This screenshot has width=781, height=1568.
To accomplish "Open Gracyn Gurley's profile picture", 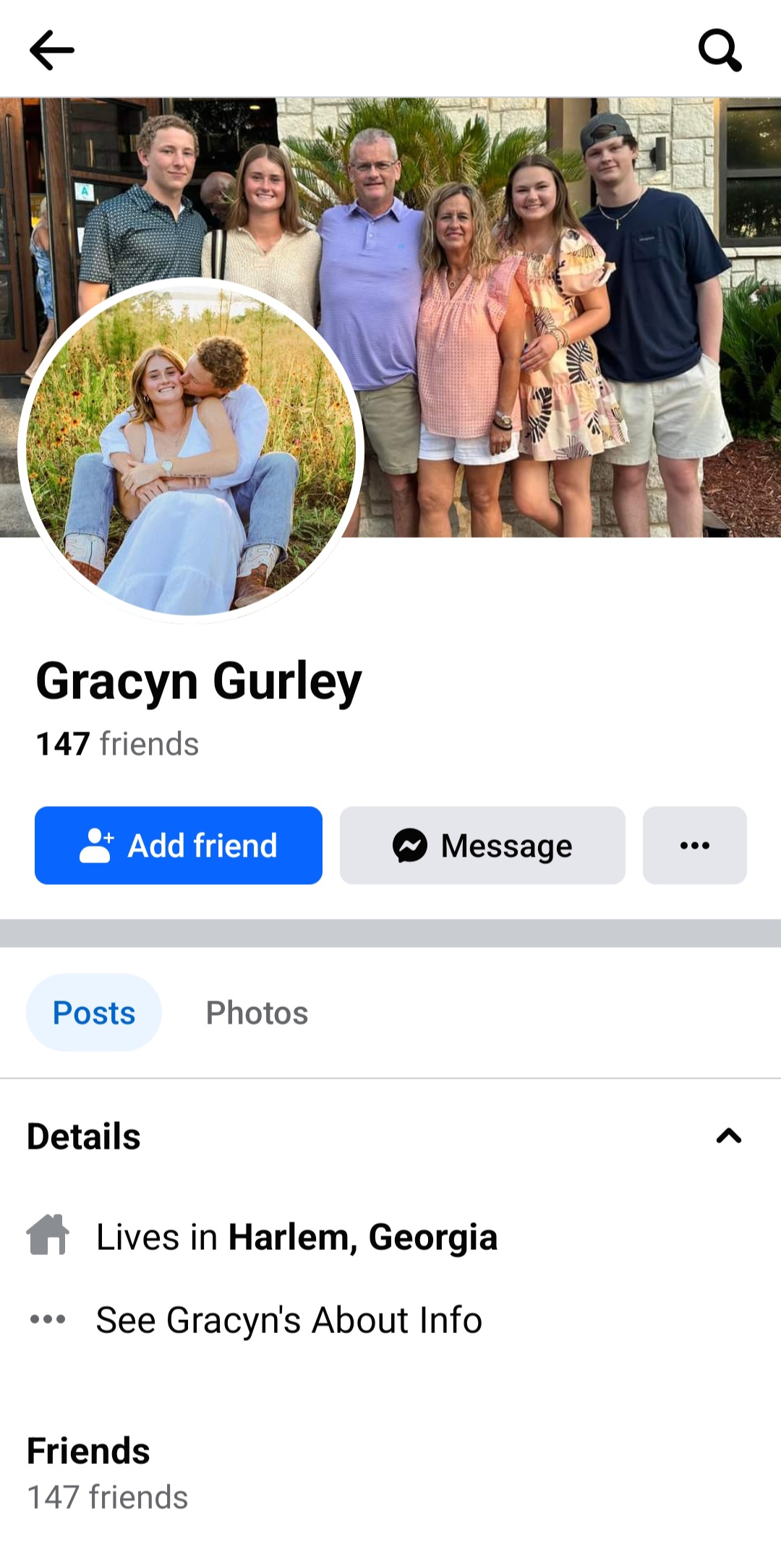I will click(190, 450).
